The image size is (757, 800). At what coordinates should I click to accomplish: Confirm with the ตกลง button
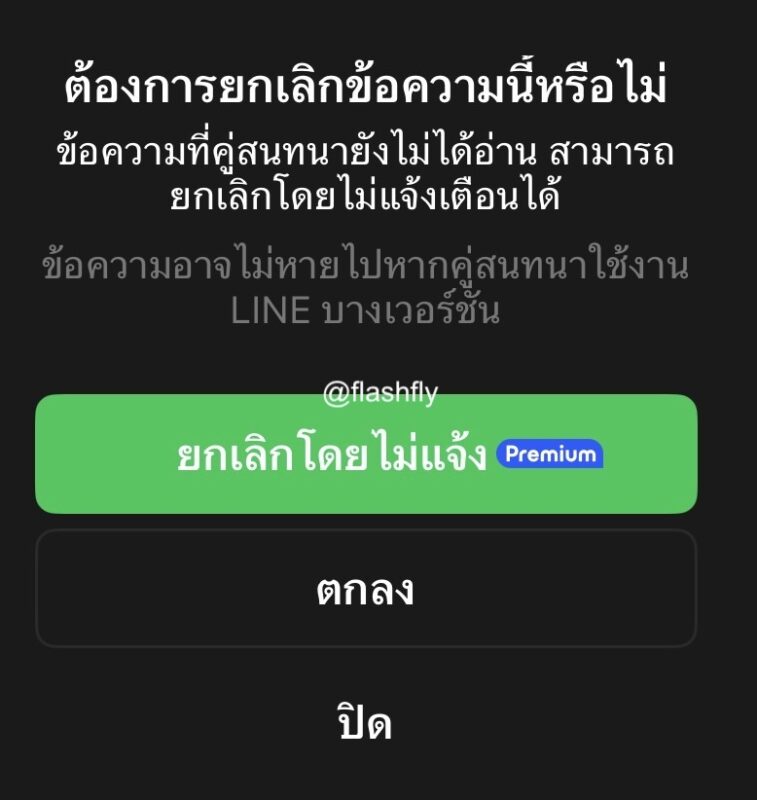(x=366, y=589)
